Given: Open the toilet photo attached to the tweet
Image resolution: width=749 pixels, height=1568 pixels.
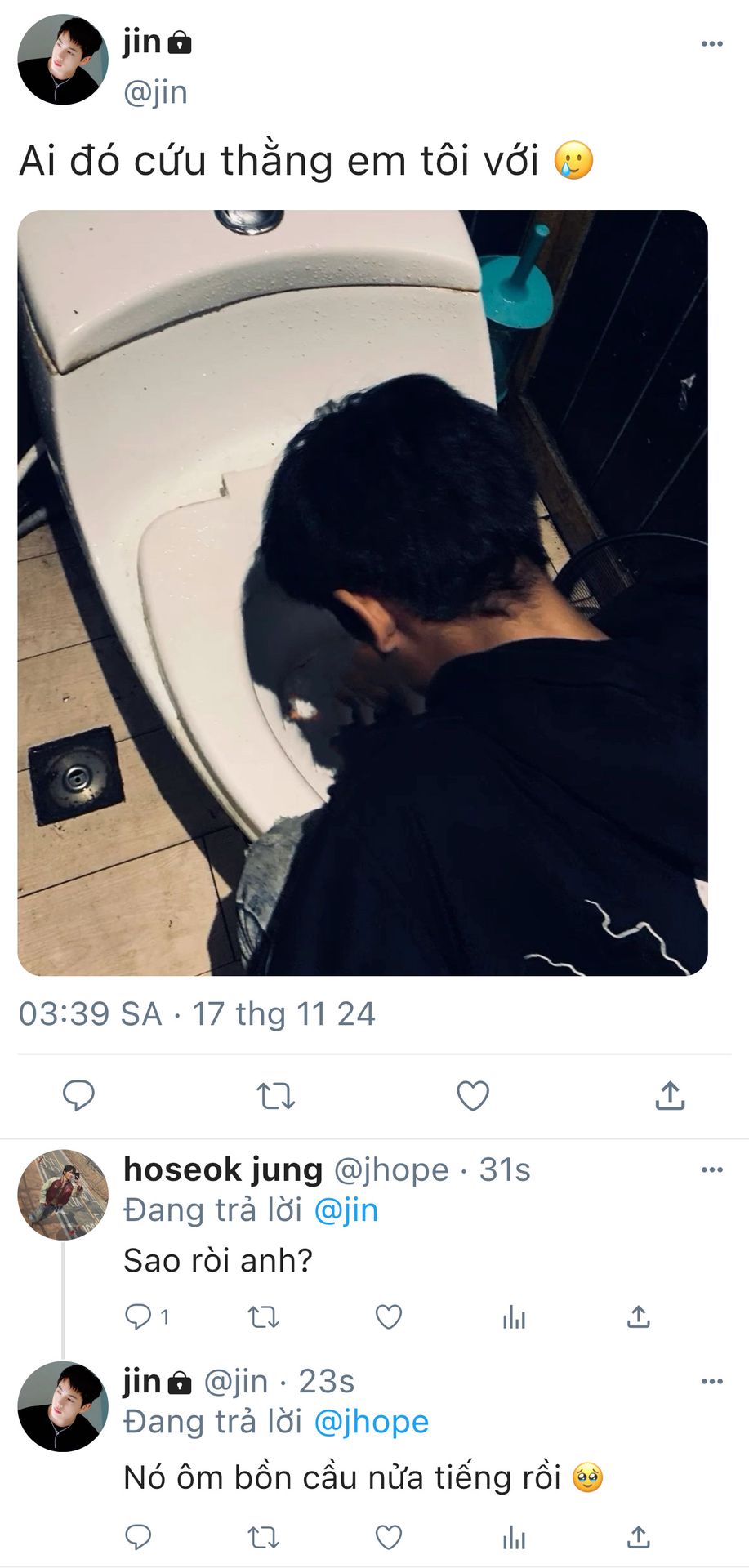Looking at the screenshot, I should coord(363,593).
